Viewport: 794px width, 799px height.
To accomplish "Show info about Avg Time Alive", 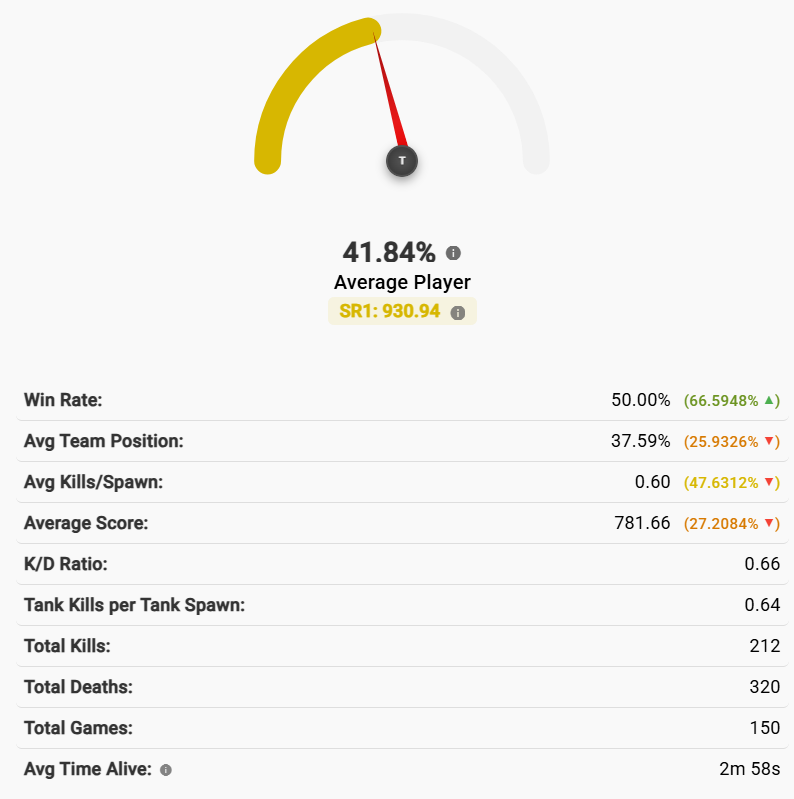I will 166,770.
